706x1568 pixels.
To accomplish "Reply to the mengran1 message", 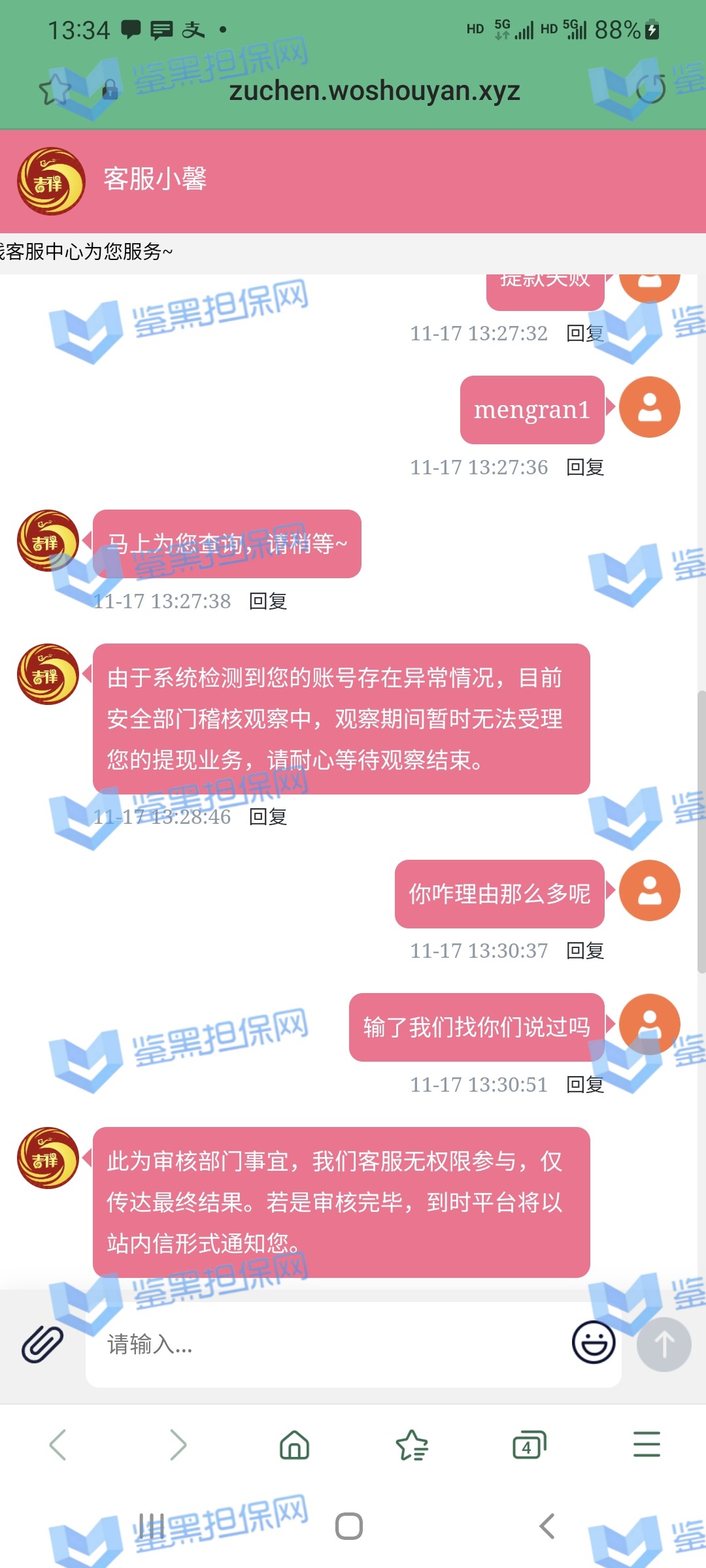I will click(585, 467).
